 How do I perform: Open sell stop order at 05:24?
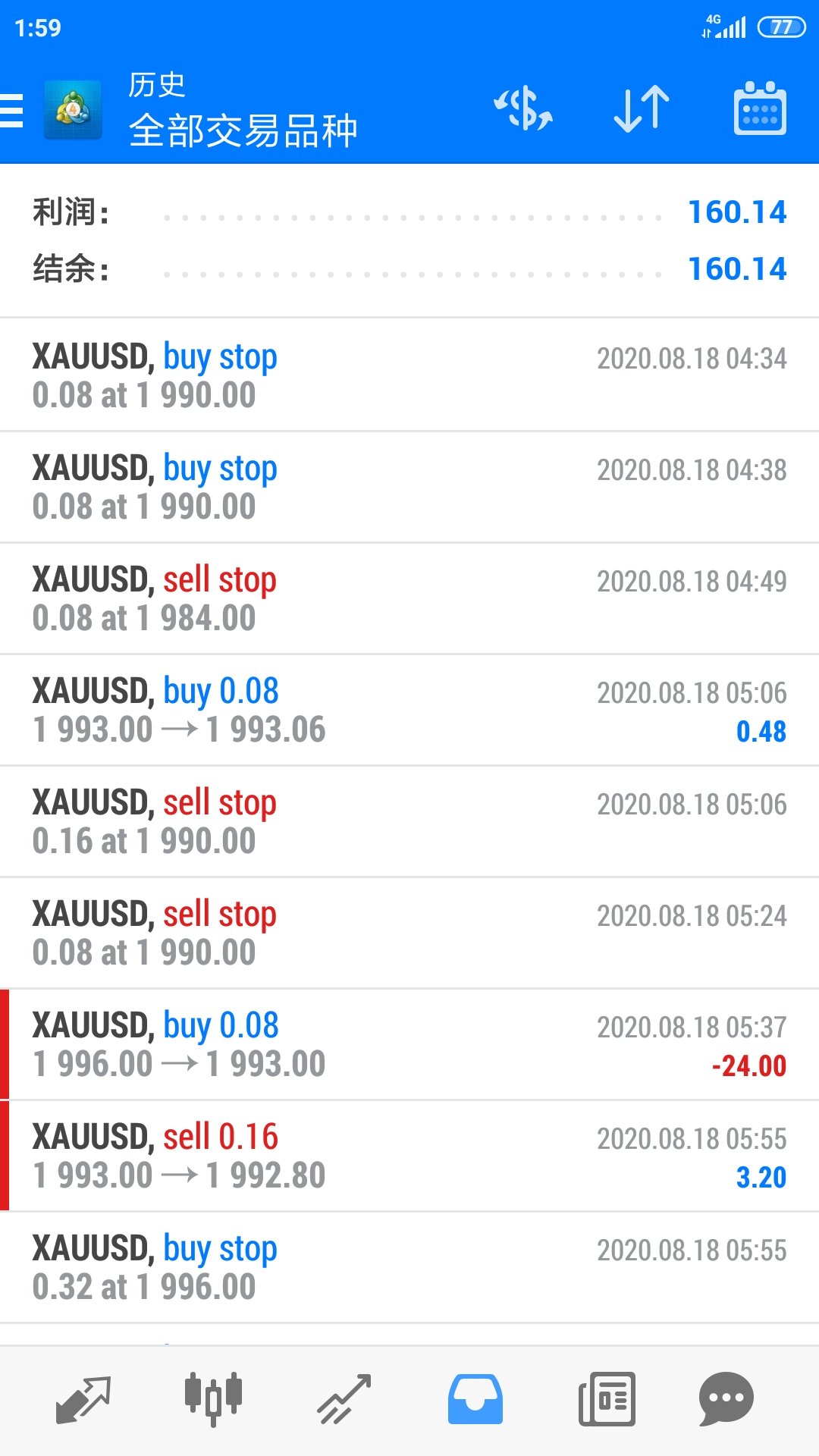click(x=409, y=933)
